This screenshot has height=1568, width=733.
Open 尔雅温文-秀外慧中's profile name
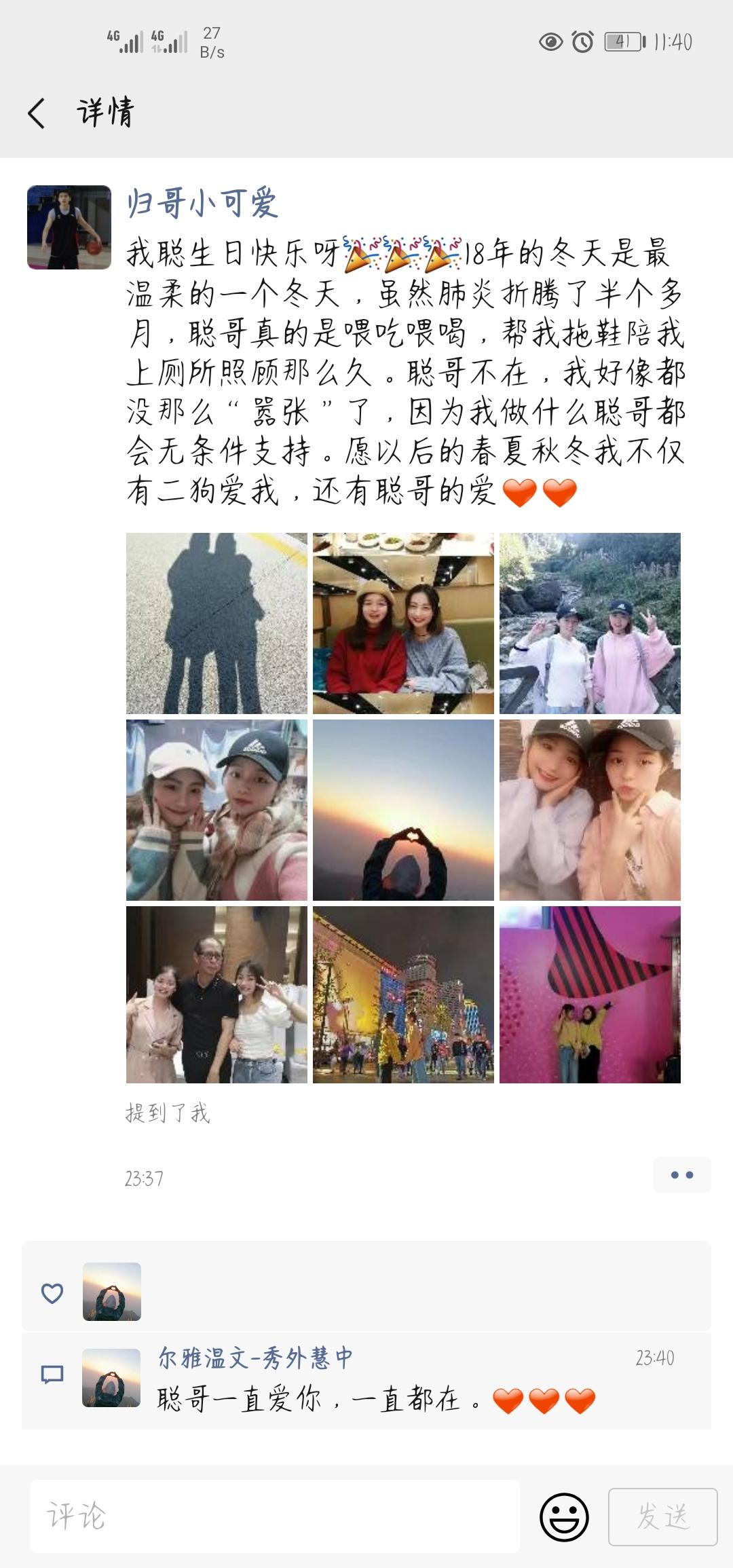click(256, 1358)
